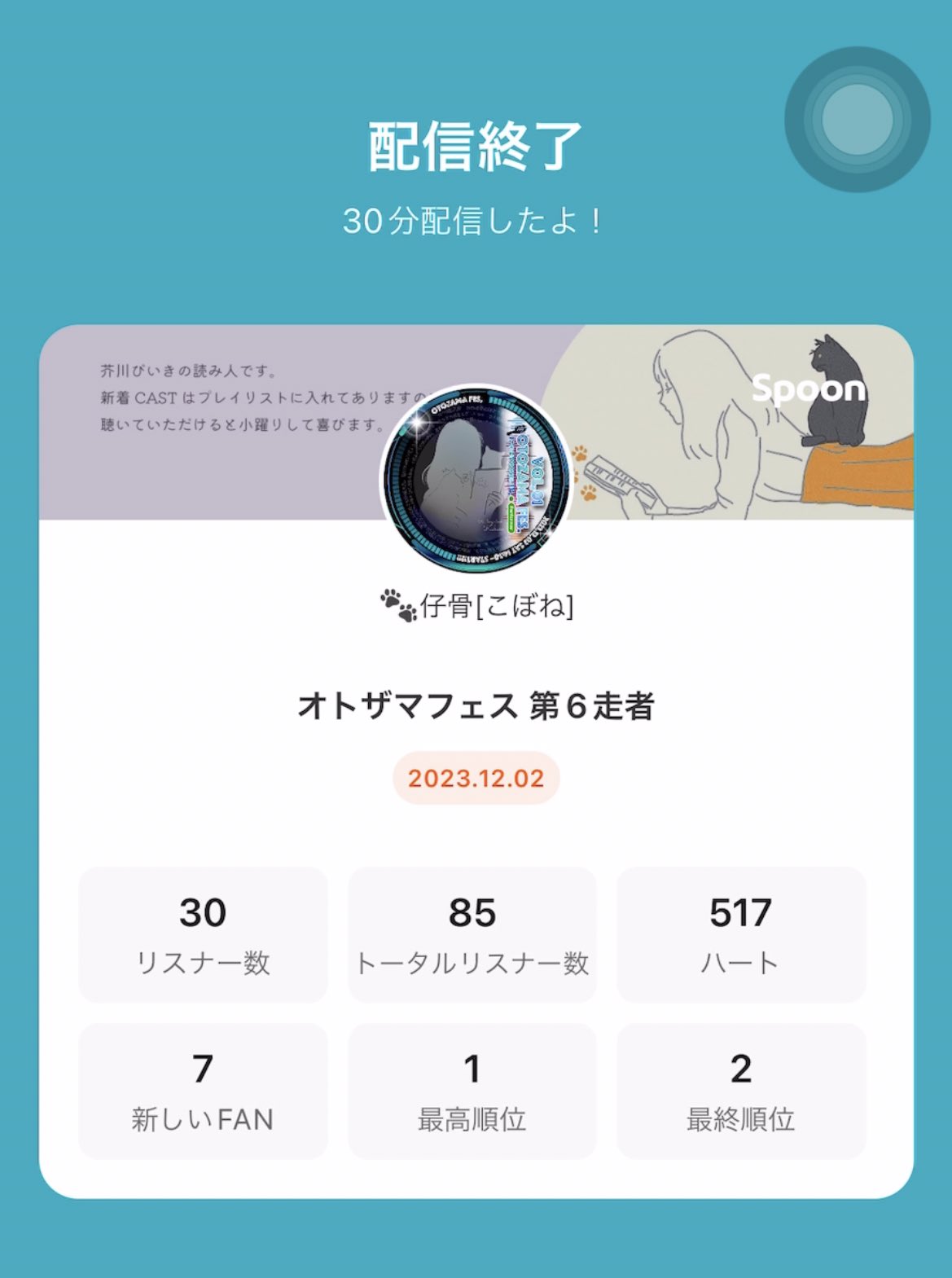Open the 2023.12.02 date badge

[x=476, y=778]
